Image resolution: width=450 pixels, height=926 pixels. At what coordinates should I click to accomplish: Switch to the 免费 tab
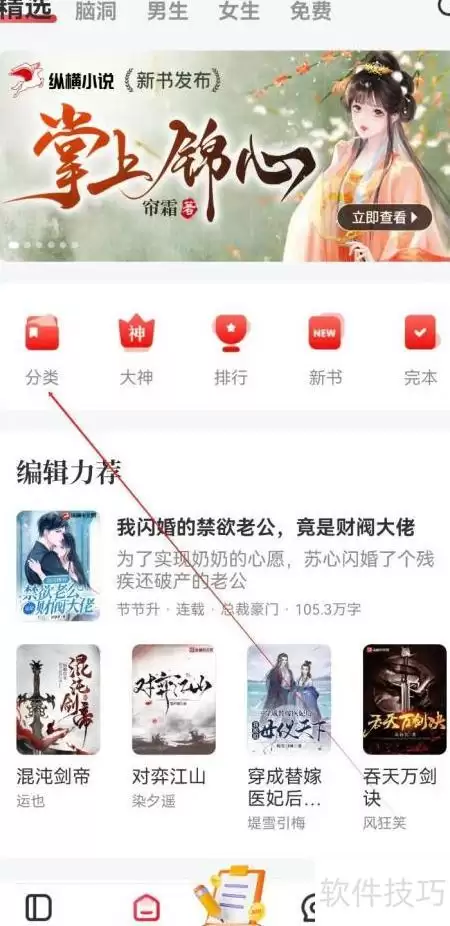click(311, 11)
